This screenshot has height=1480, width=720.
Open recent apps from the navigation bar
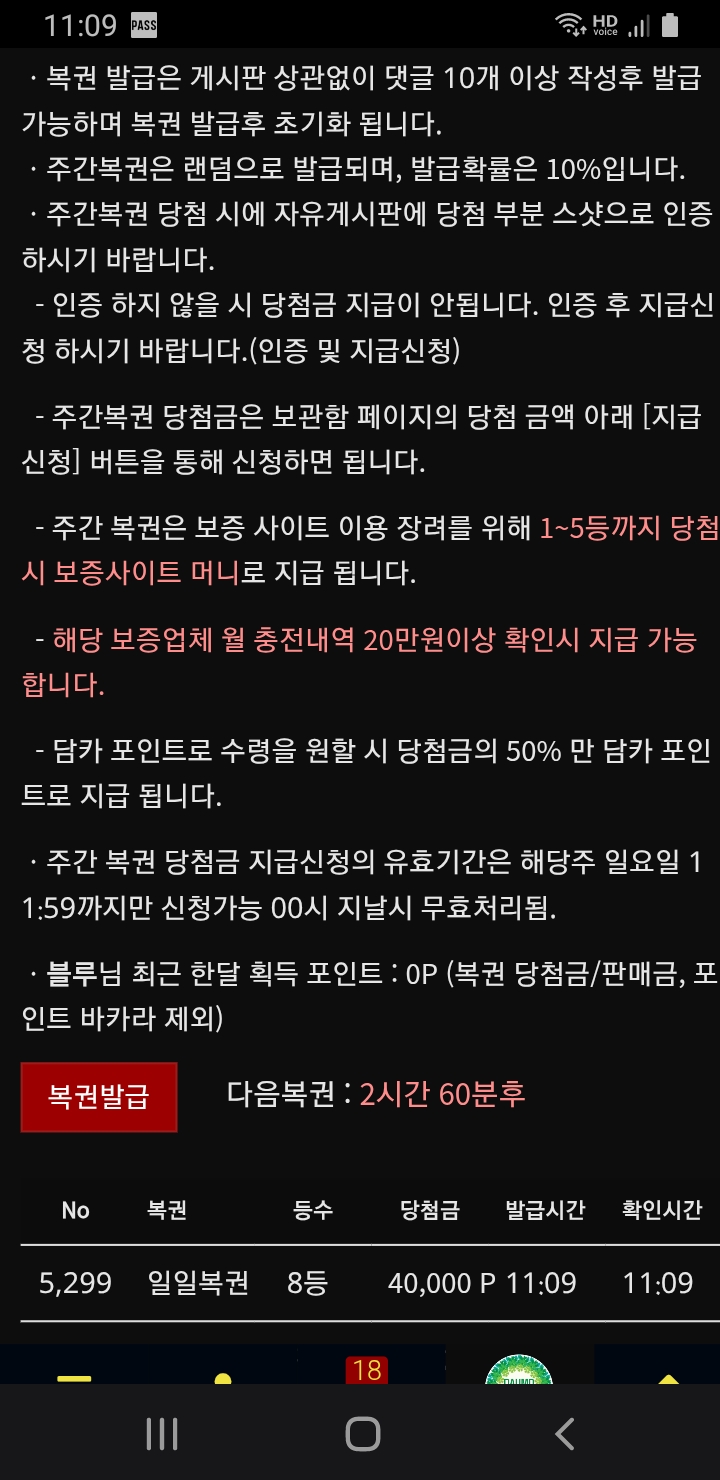click(161, 1434)
